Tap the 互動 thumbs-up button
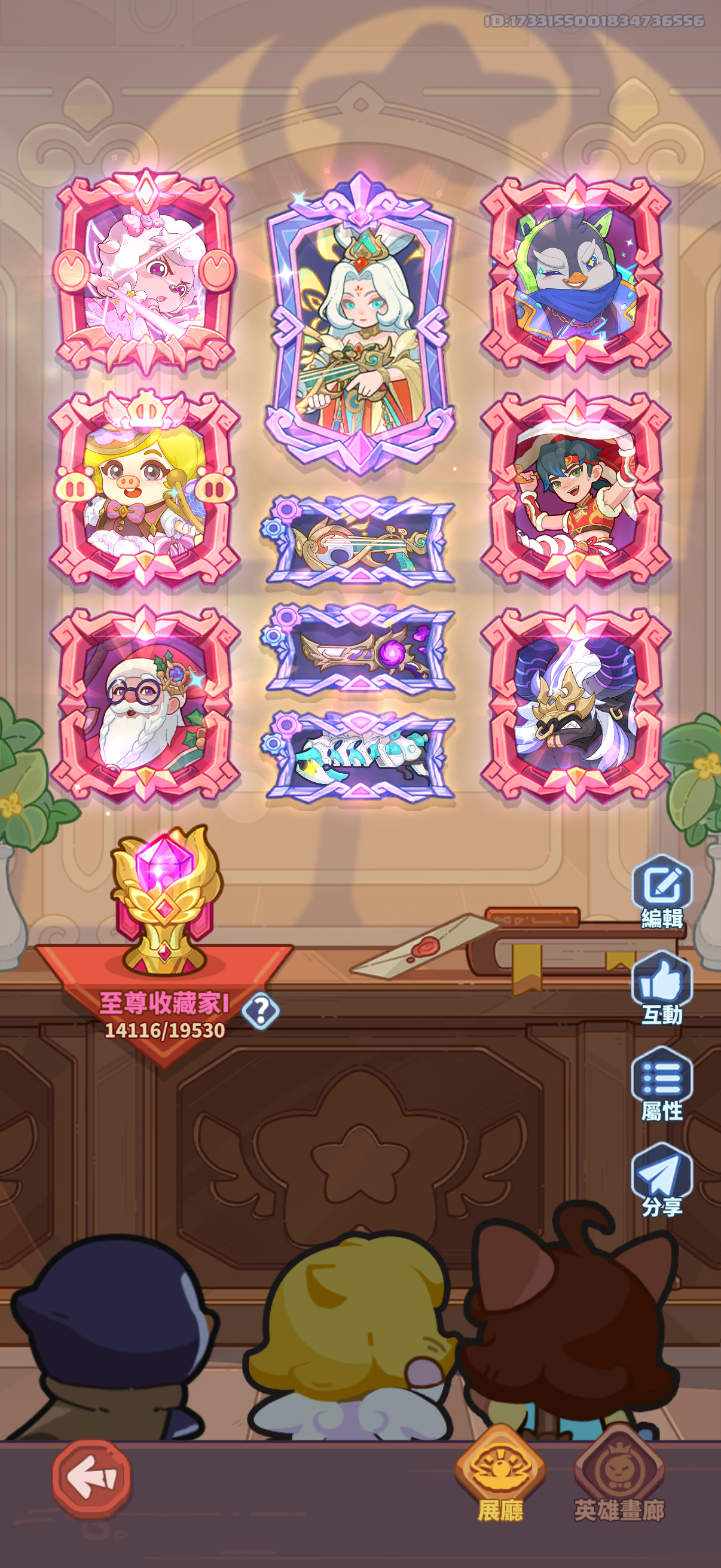721x1568 pixels. click(x=662, y=986)
